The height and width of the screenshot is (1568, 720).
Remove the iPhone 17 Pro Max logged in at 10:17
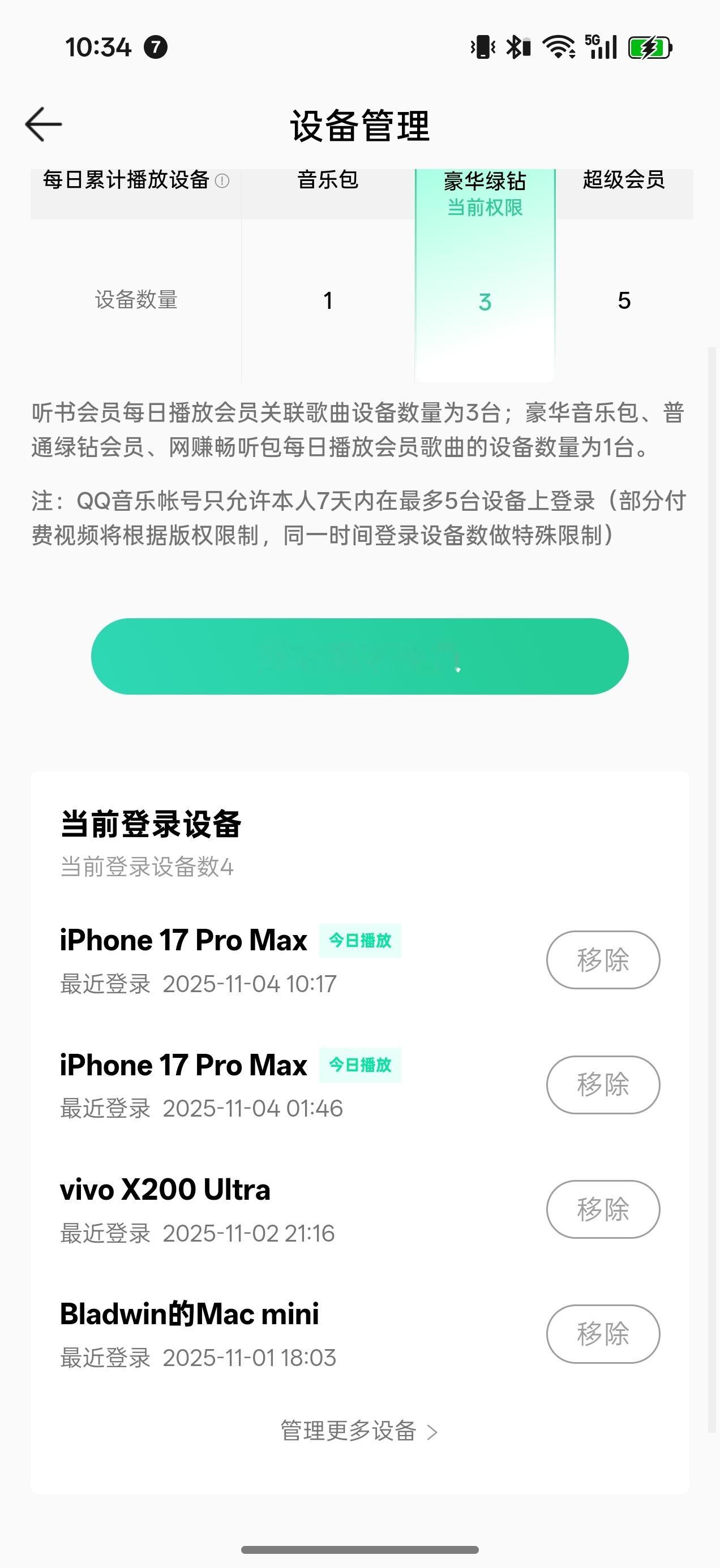click(x=602, y=960)
